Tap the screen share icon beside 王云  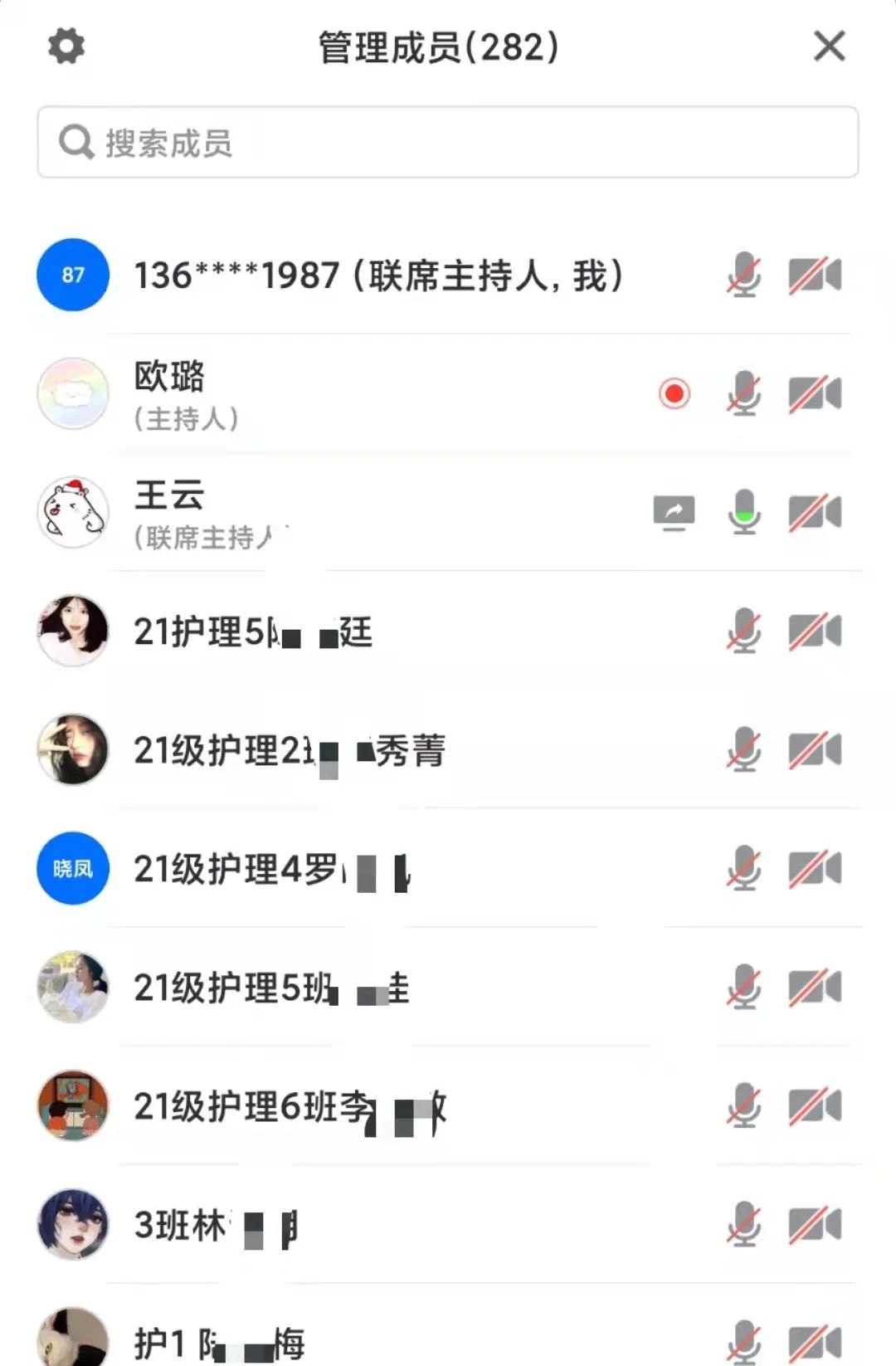[x=674, y=512]
